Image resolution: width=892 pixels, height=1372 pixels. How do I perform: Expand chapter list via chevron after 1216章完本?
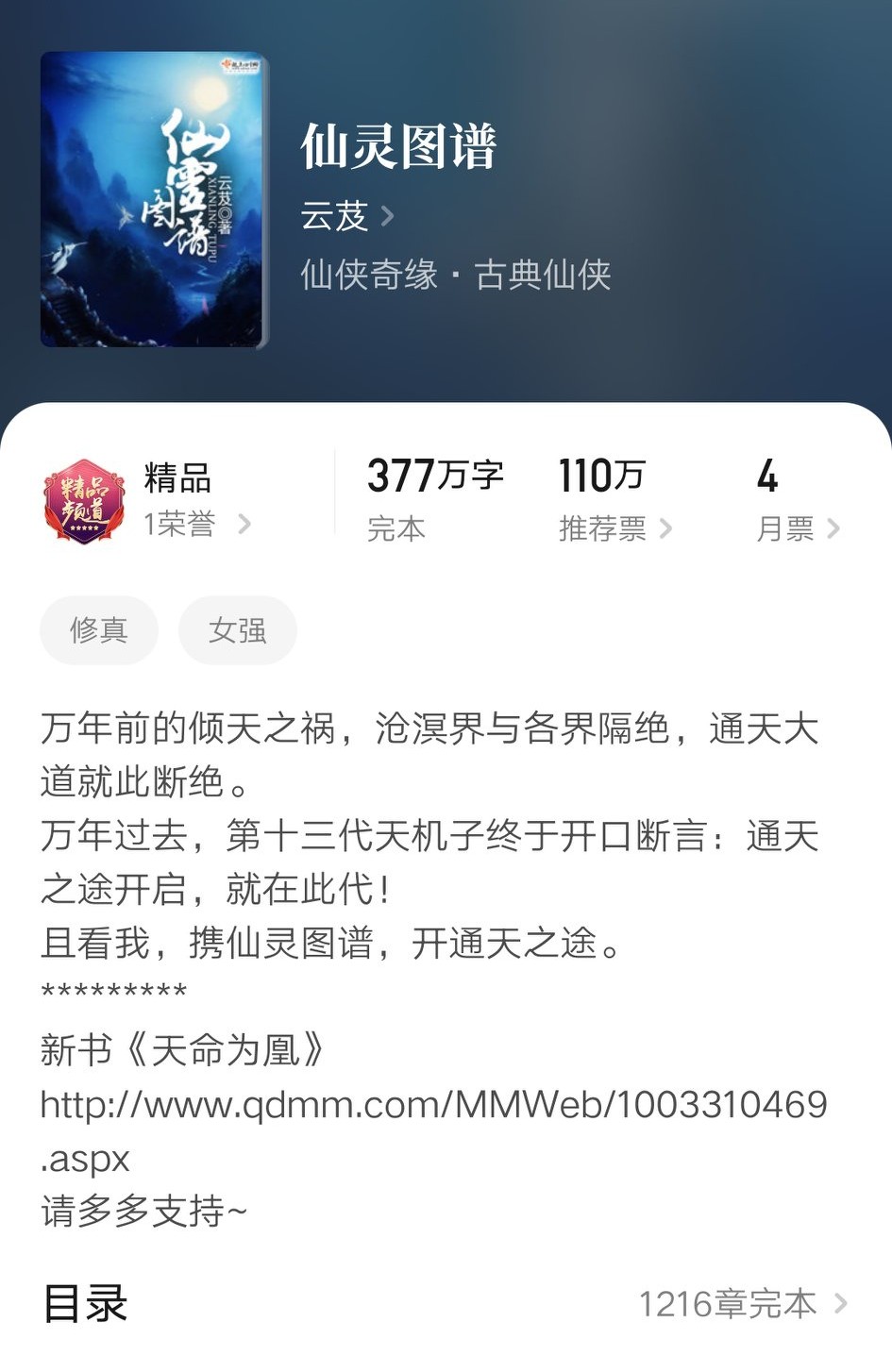coord(840,1302)
